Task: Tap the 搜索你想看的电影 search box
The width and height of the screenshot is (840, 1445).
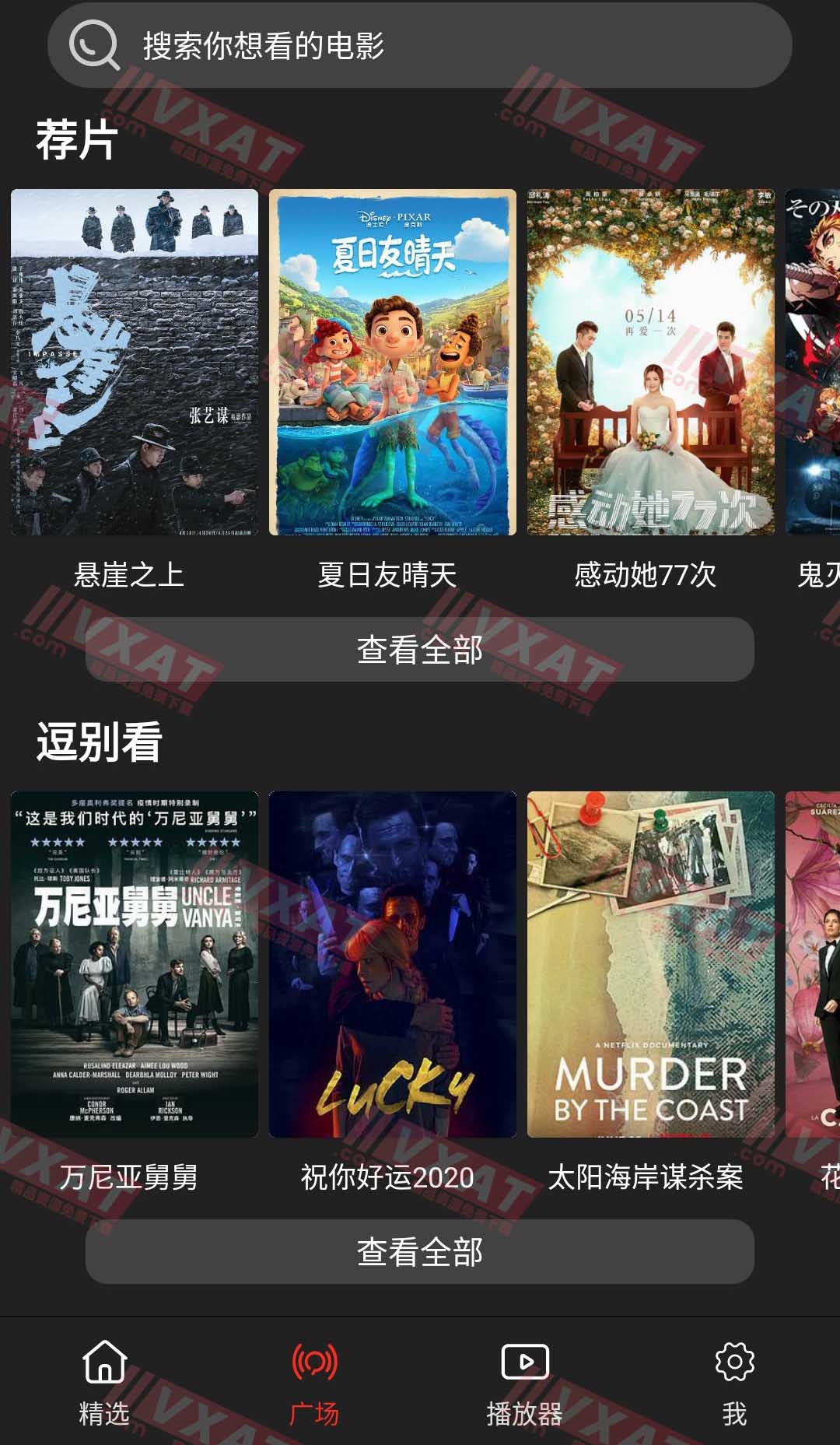Action: point(420,46)
